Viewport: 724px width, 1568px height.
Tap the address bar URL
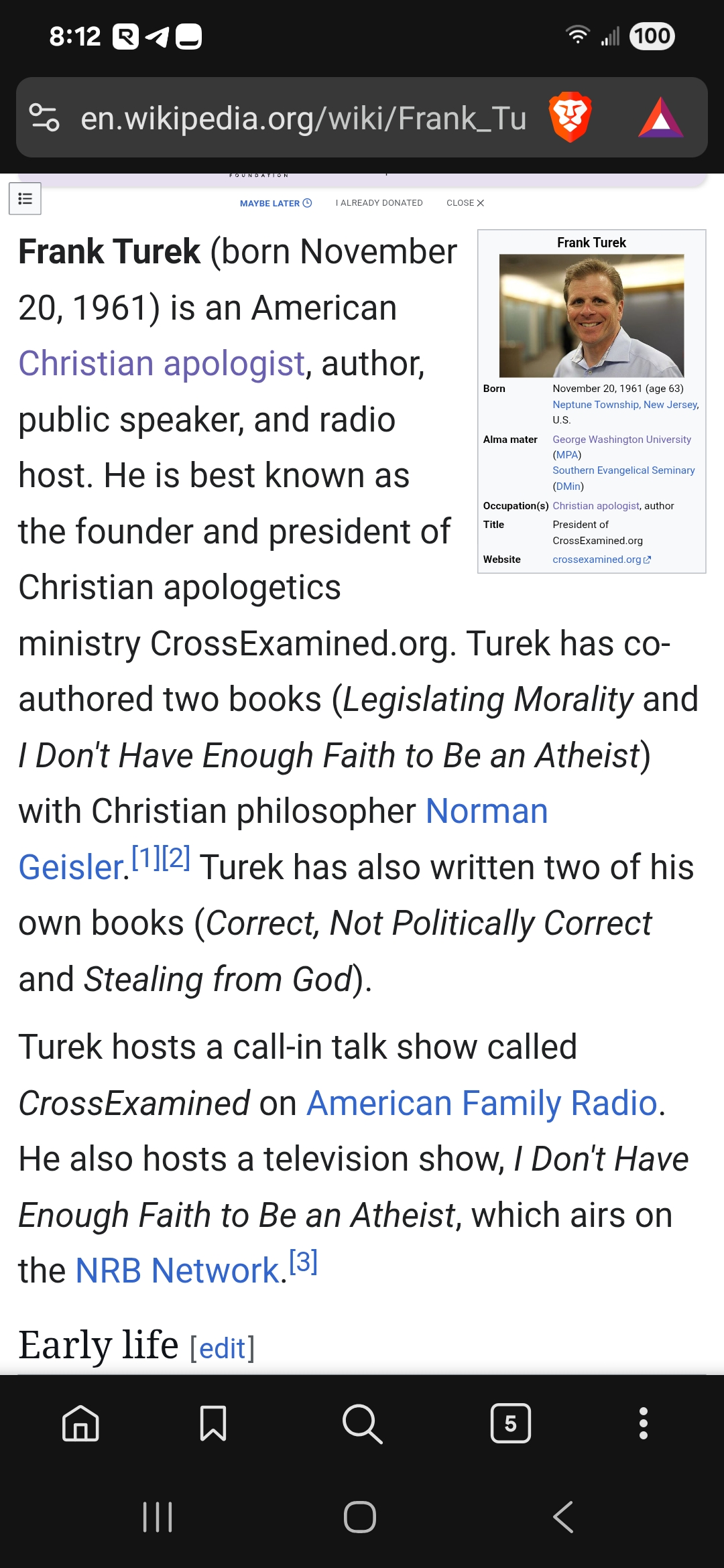[303, 118]
